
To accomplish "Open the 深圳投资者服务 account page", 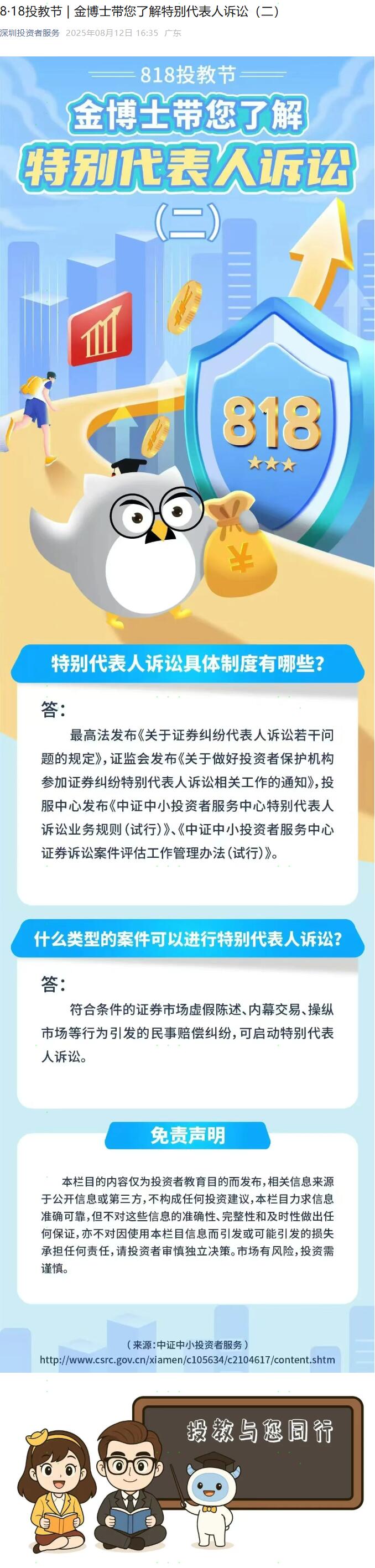I will (30, 33).
